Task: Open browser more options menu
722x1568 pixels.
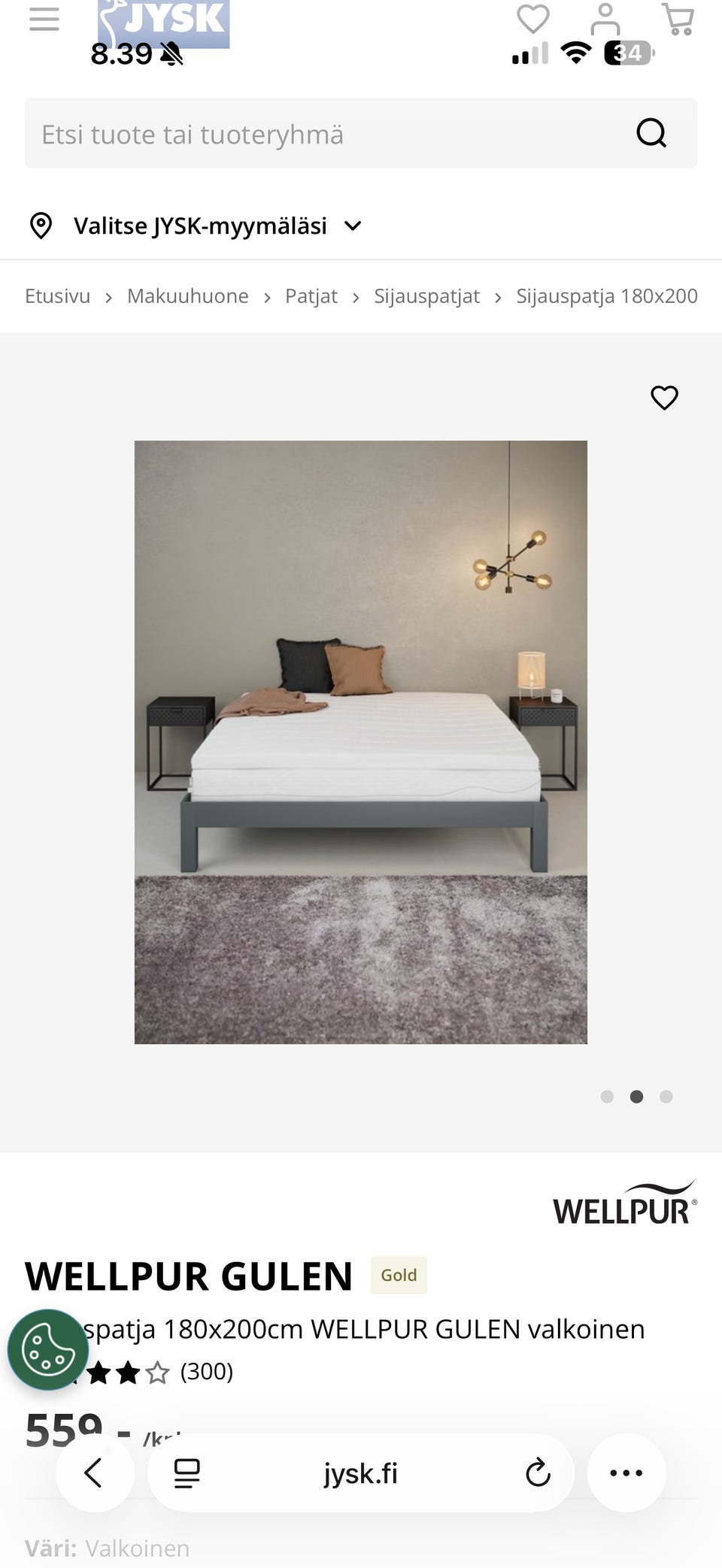Action: point(626,1473)
